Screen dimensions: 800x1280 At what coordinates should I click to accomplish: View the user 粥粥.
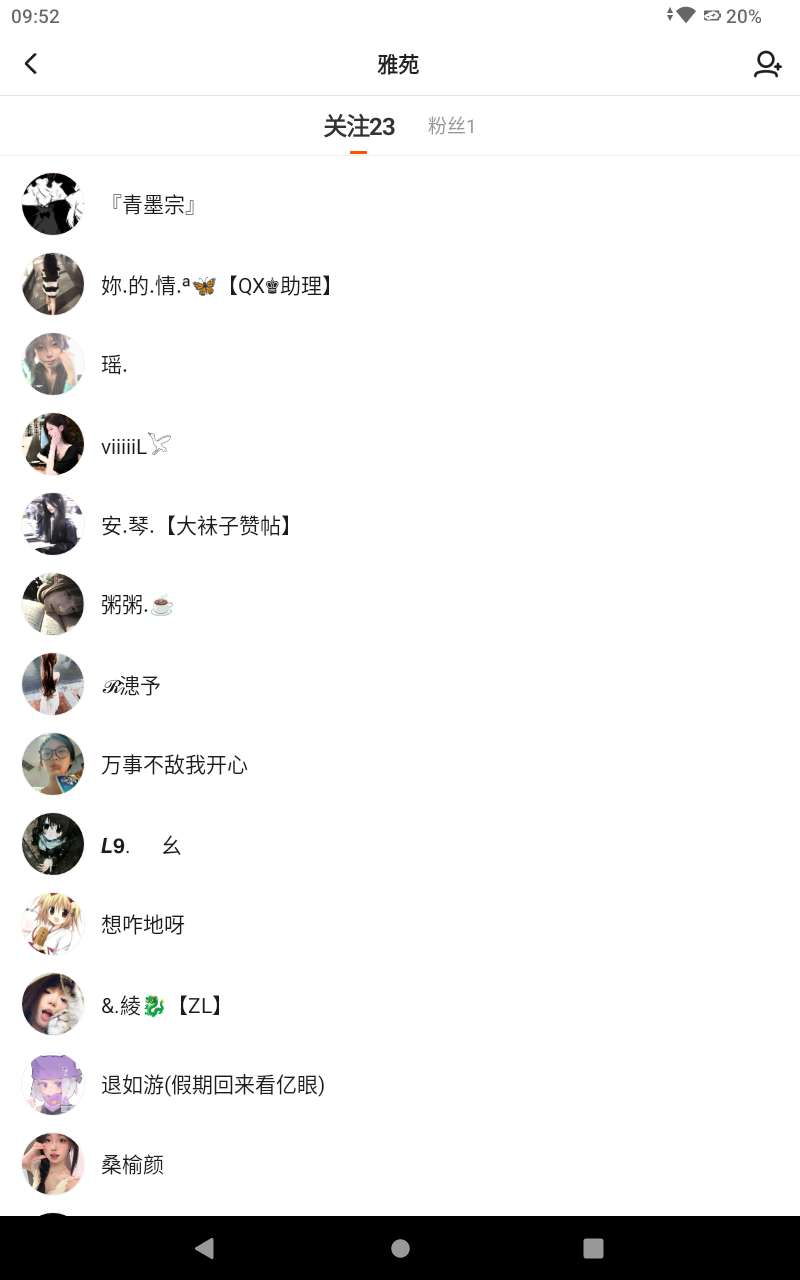137,605
